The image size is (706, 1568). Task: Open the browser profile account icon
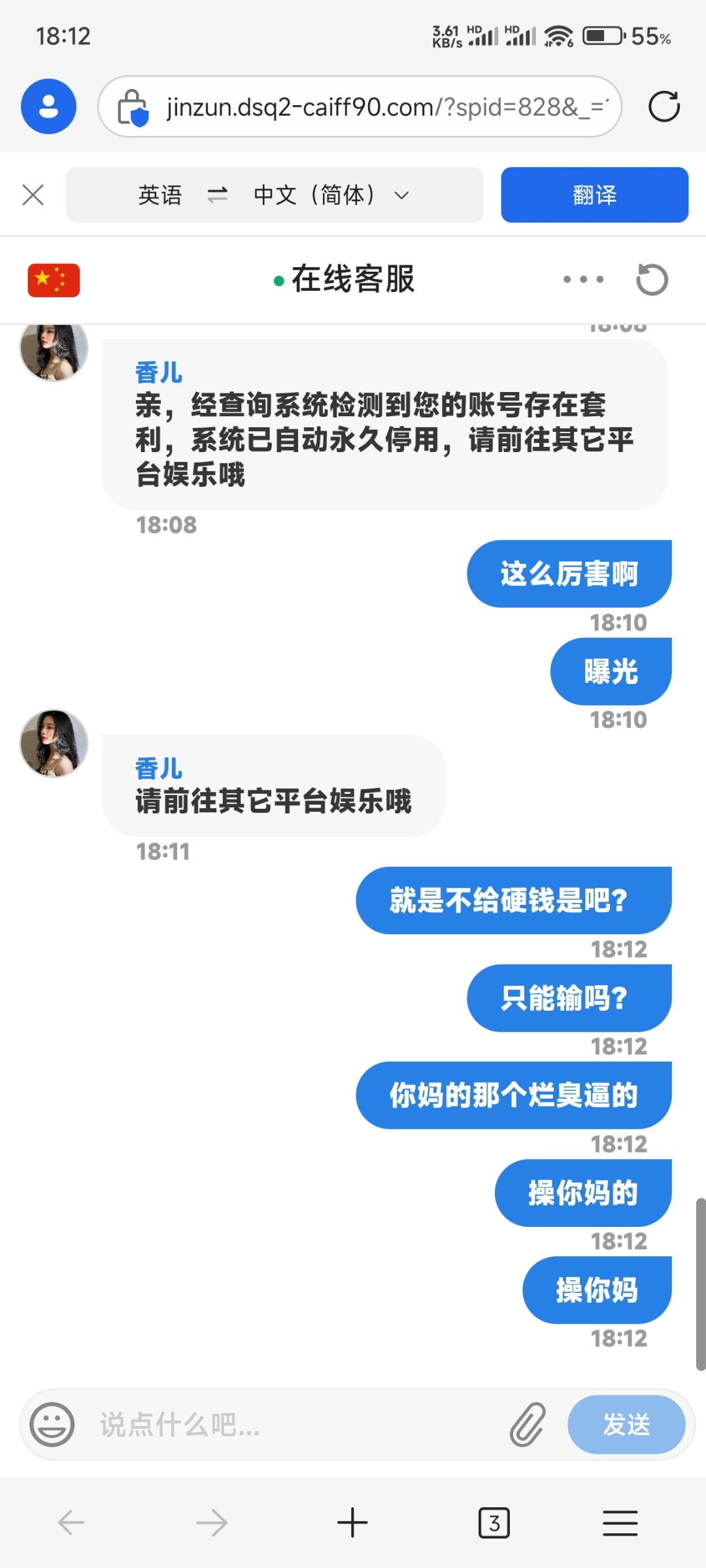48,106
